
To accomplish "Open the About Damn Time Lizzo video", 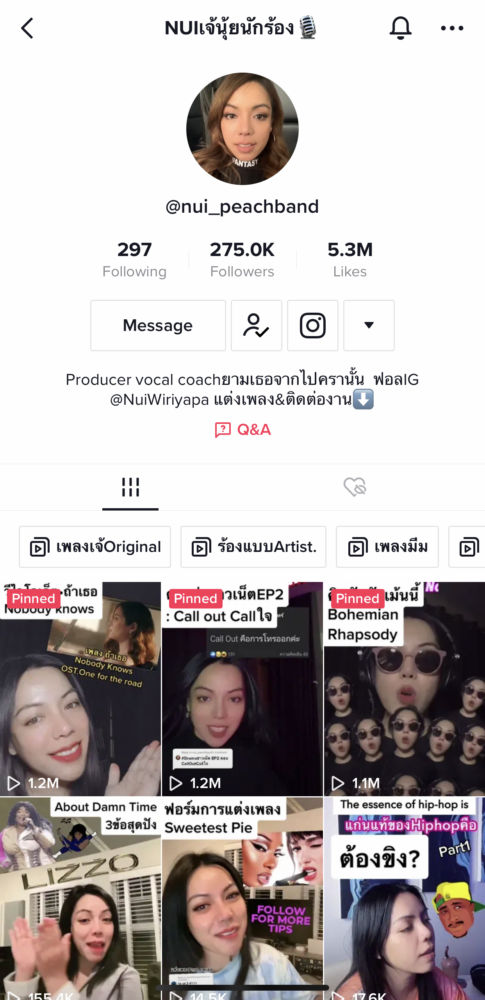I will click(80, 898).
